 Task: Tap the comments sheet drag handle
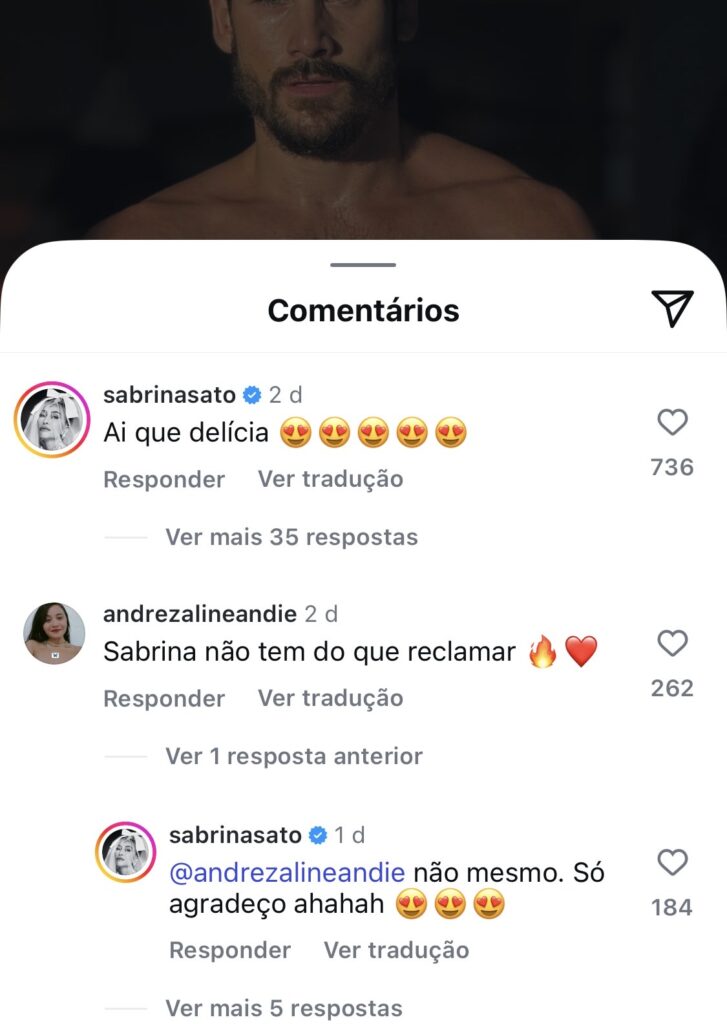(x=363, y=265)
